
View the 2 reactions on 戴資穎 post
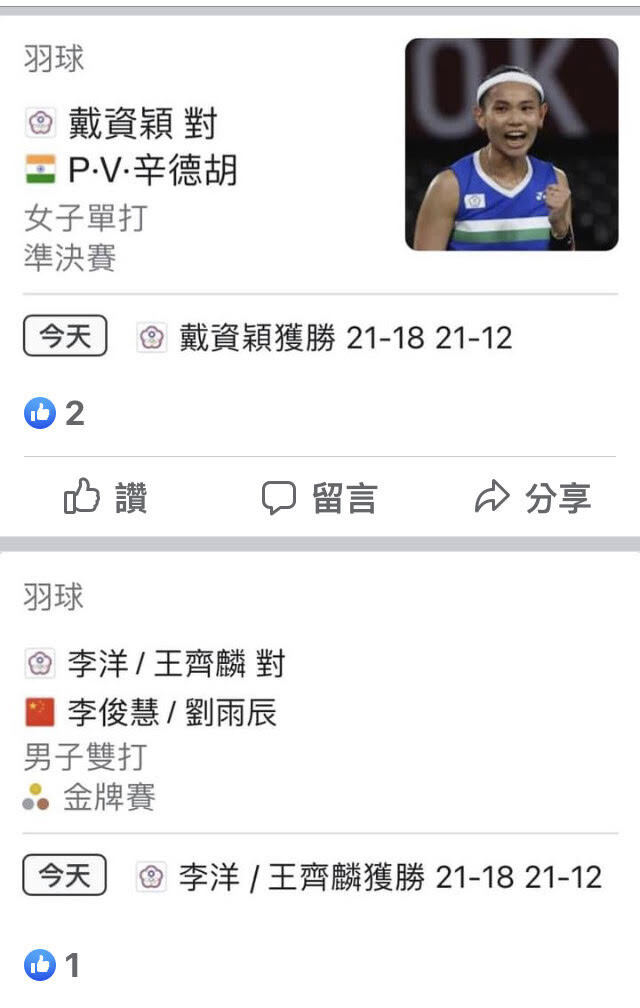point(55,413)
